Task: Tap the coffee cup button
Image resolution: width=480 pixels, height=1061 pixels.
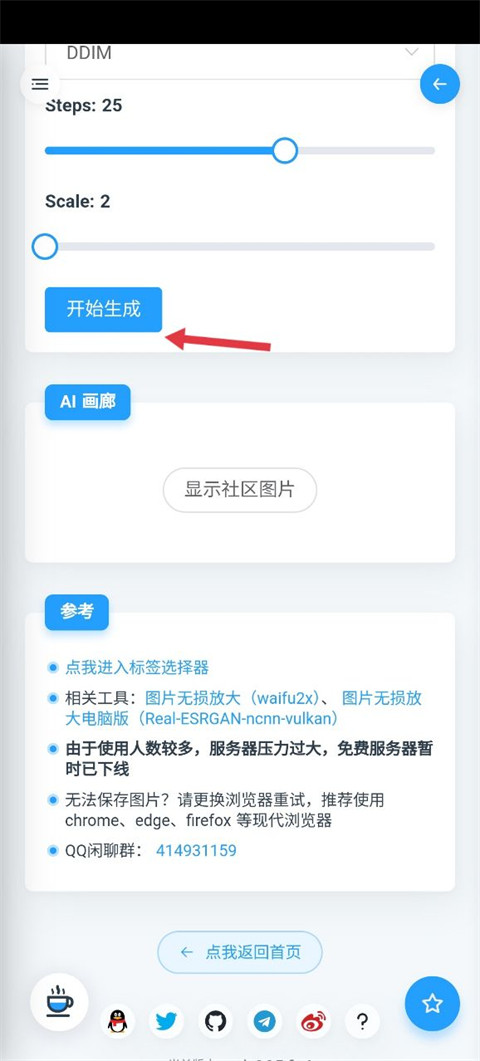Action: click(60, 1002)
